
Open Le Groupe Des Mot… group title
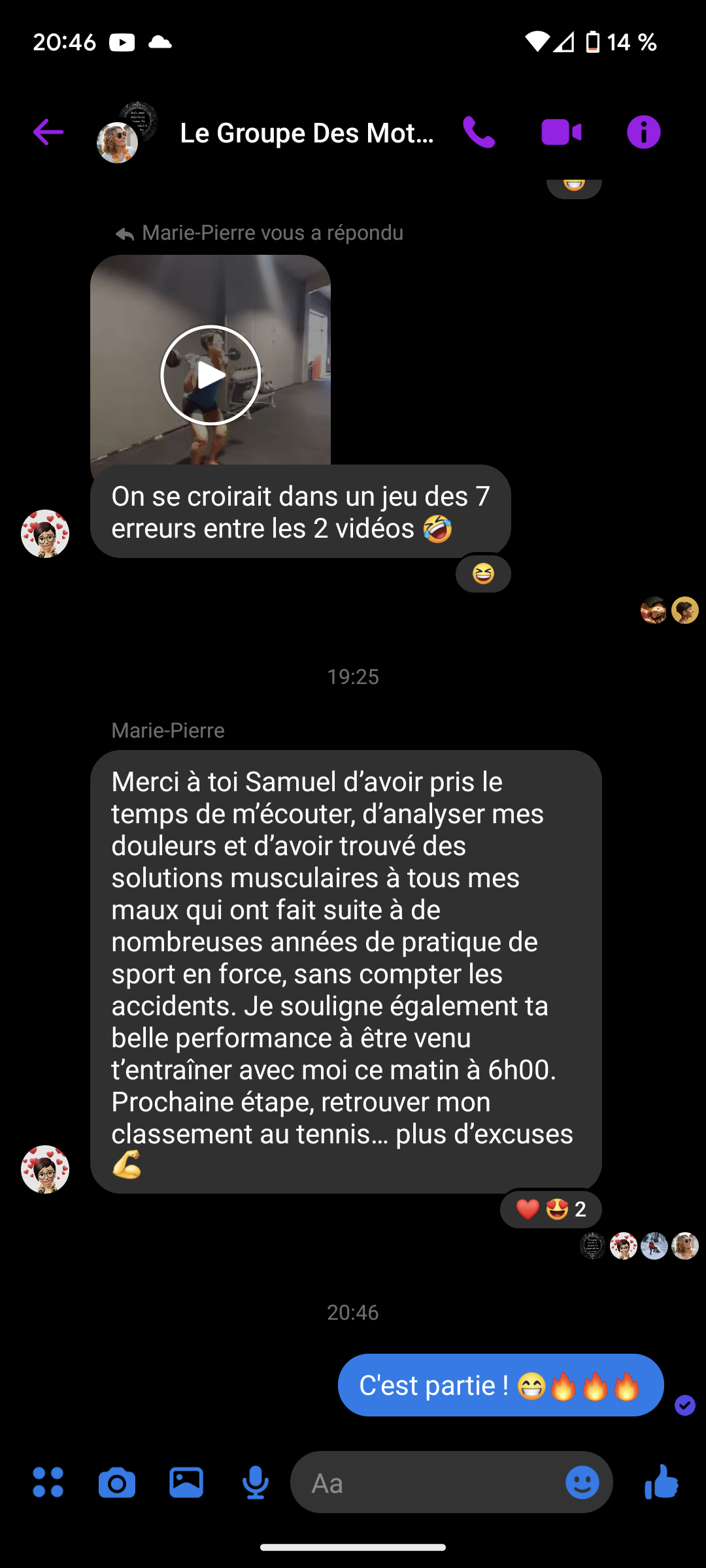[306, 133]
